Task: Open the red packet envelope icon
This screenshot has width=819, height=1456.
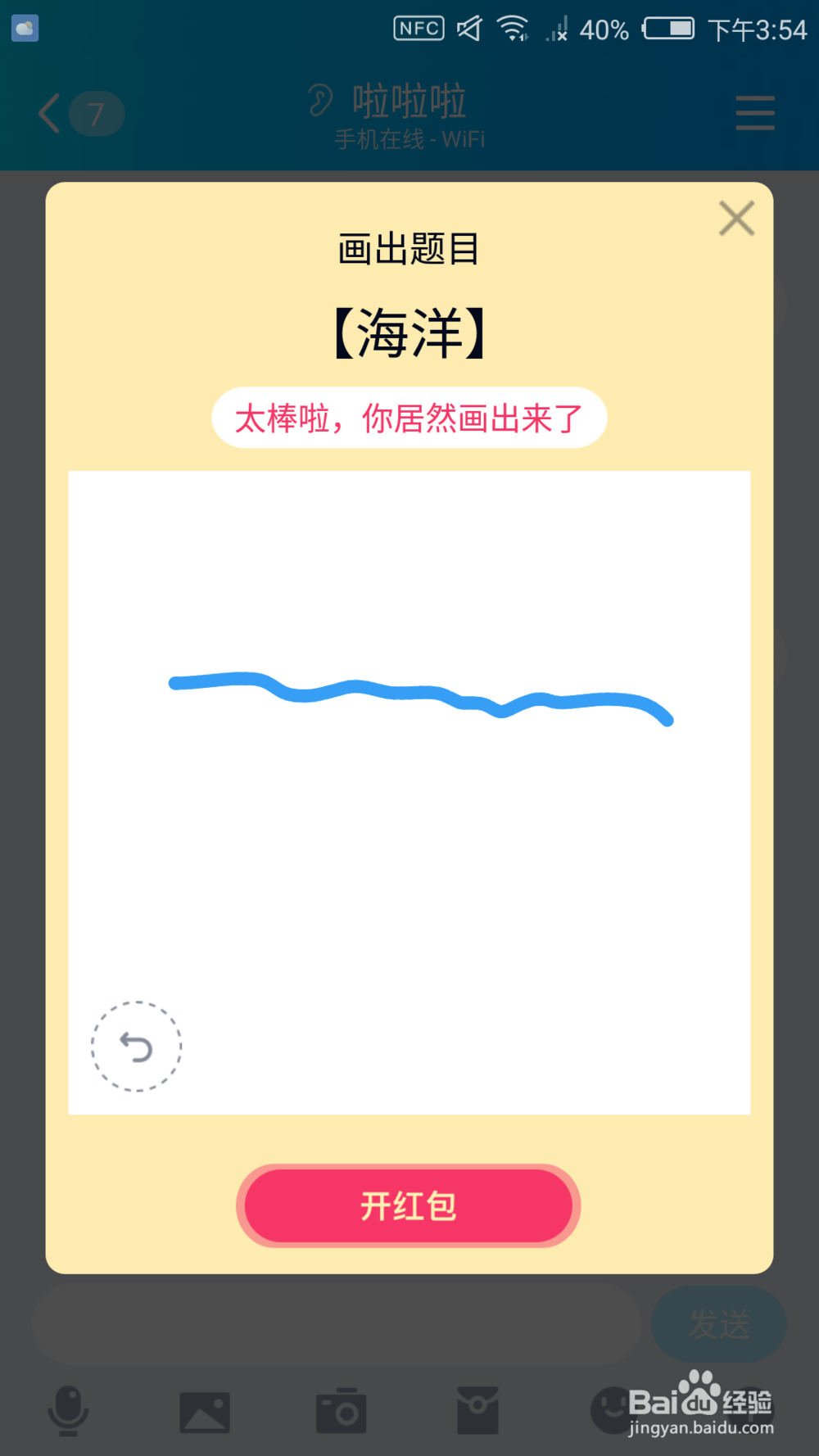Action: point(478,1410)
